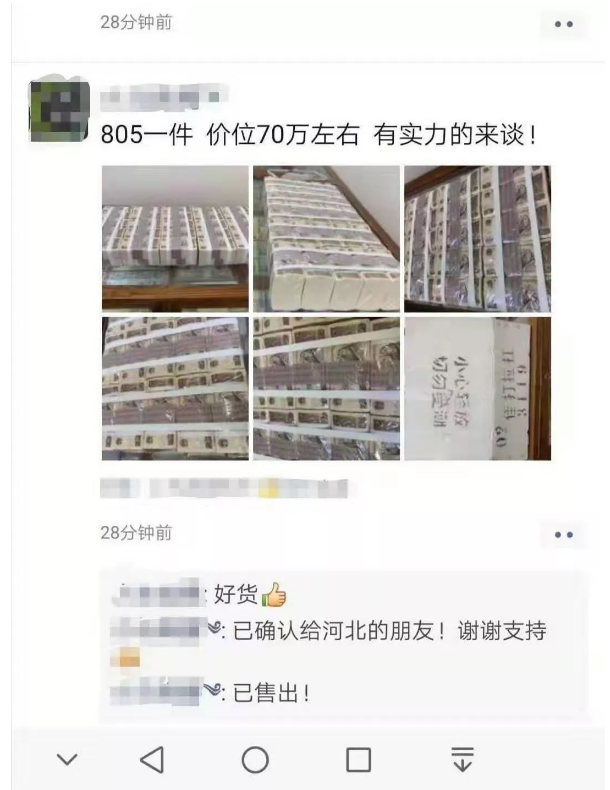Open recent apps with the square button
This screenshot has height=790, width=610.
click(358, 760)
